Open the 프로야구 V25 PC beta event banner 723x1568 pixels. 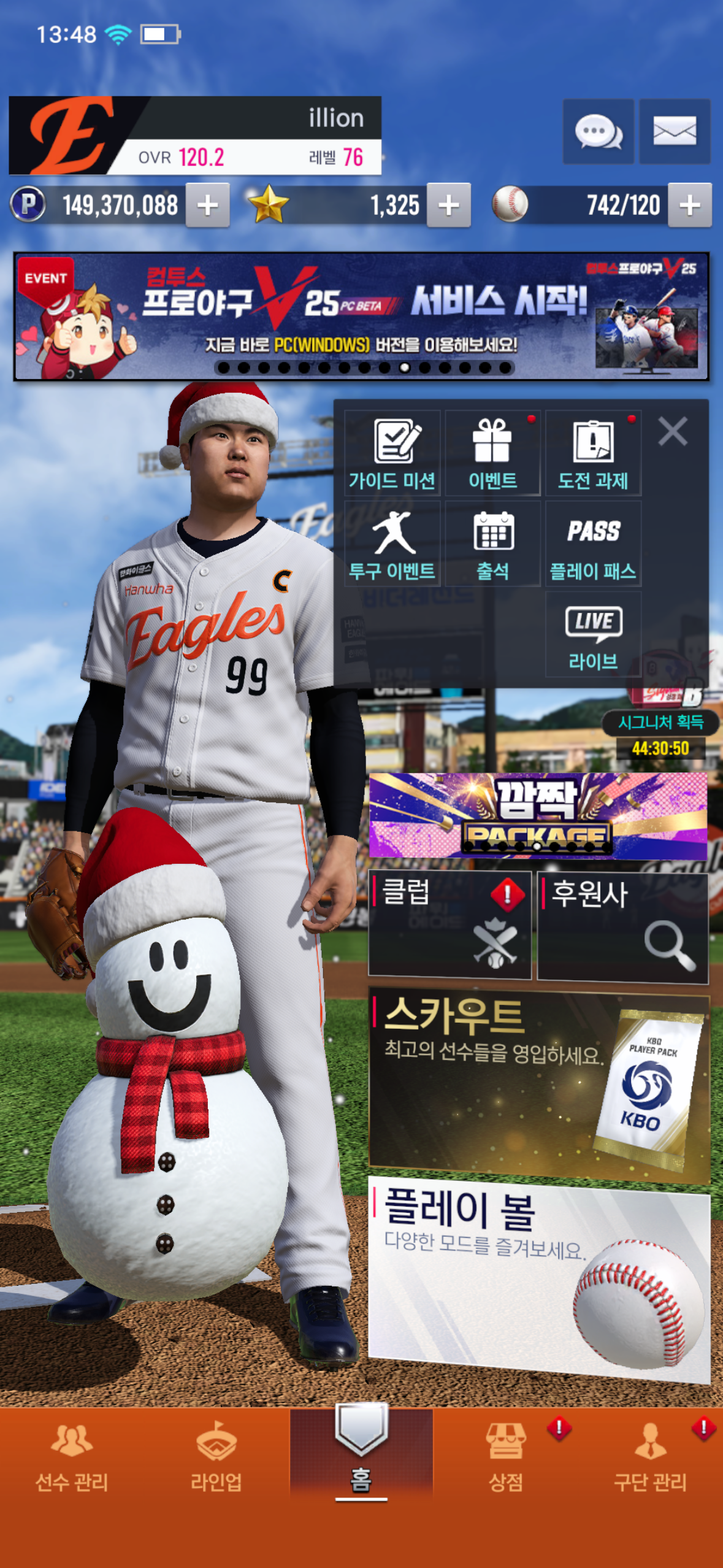361,317
